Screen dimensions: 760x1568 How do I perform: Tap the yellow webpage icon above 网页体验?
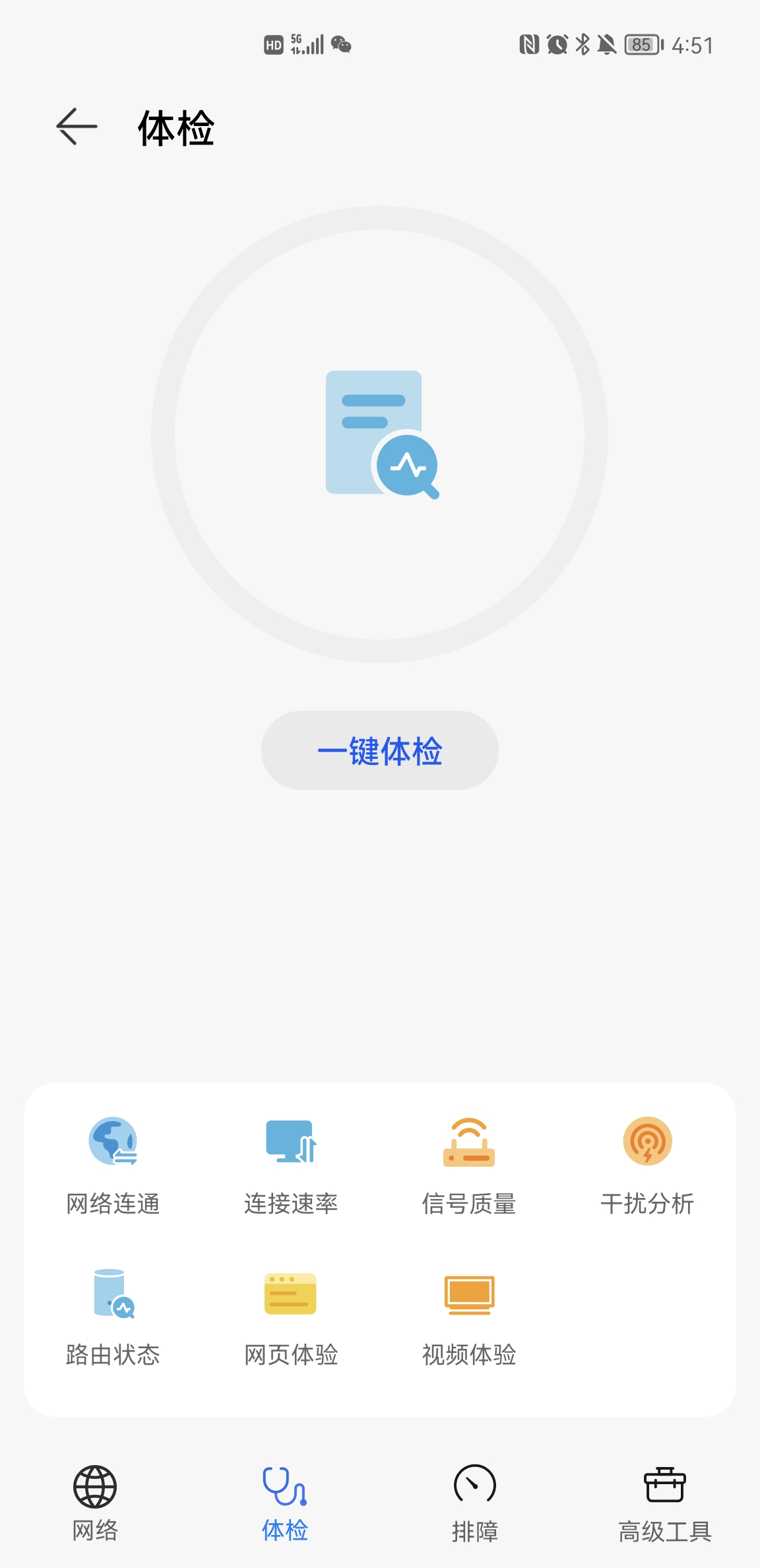click(290, 1295)
